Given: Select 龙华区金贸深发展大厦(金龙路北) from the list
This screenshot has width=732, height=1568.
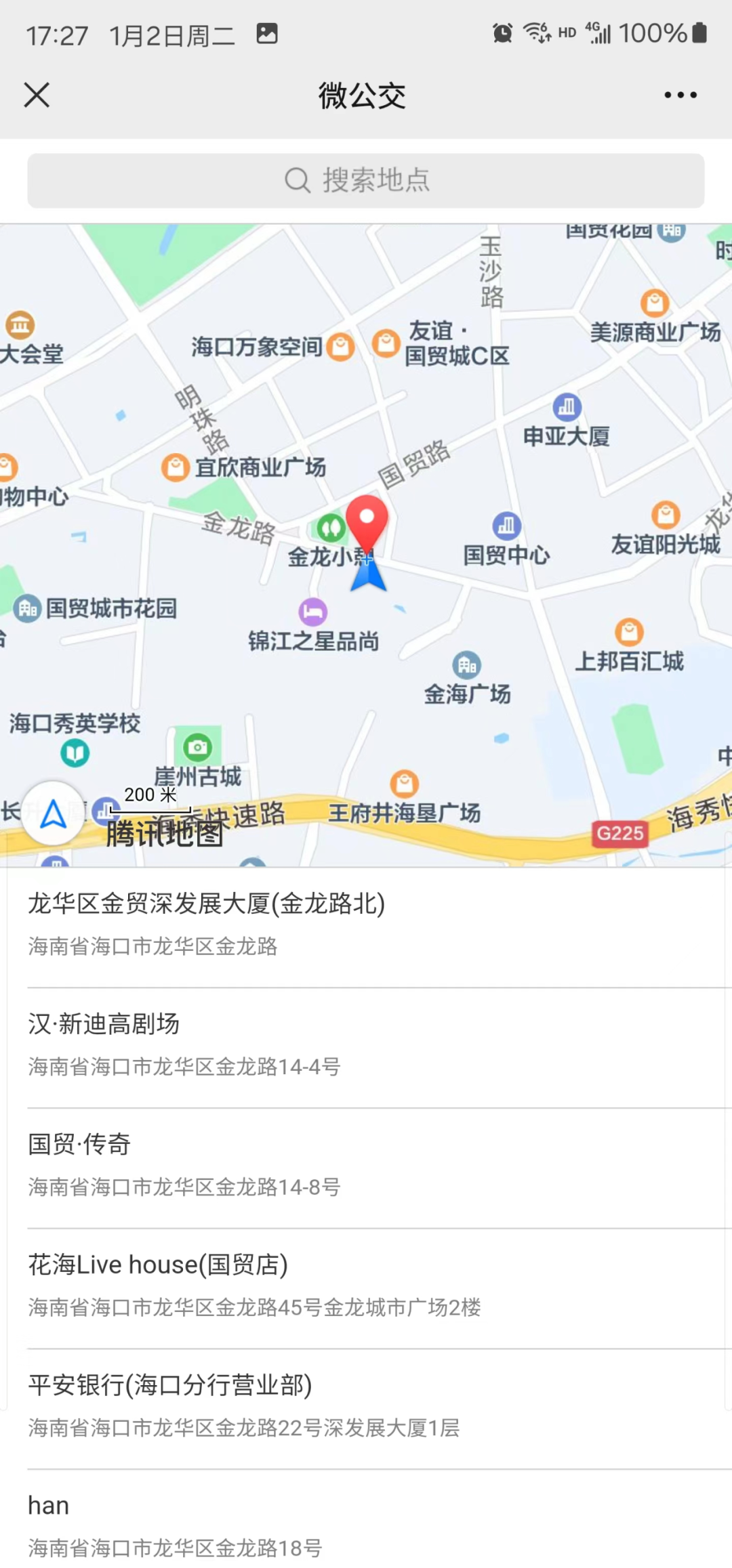Looking at the screenshot, I should (x=366, y=924).
